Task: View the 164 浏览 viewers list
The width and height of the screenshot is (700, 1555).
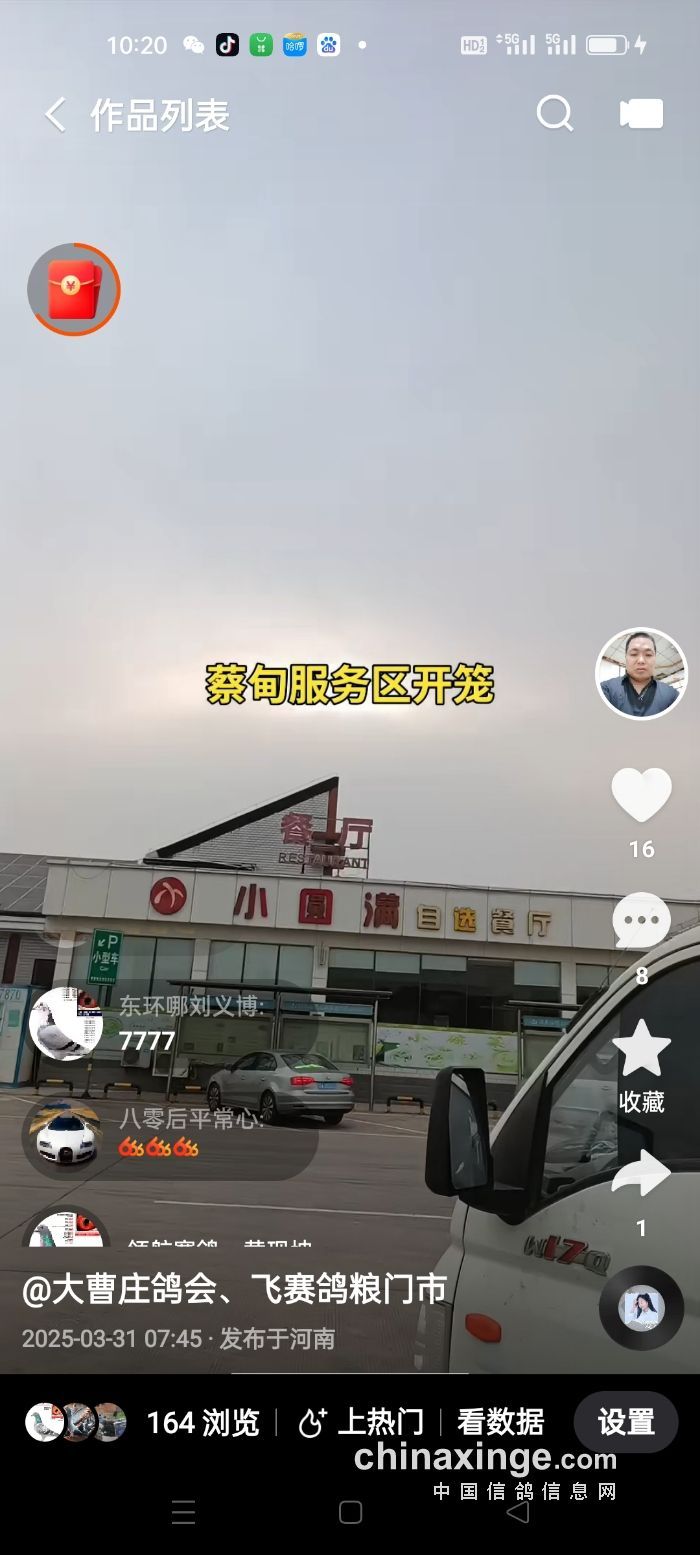Action: 145,1422
